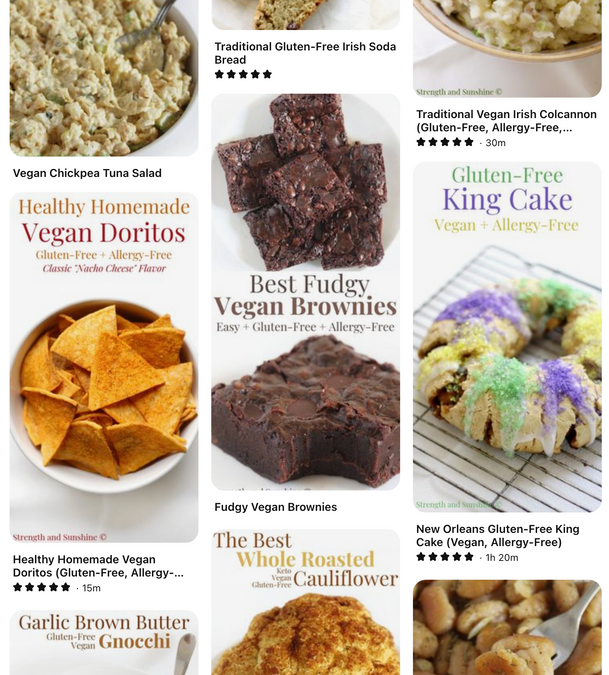View the Fudgy Vegan Brownies pin
The width and height of the screenshot is (609, 675).
tap(305, 291)
